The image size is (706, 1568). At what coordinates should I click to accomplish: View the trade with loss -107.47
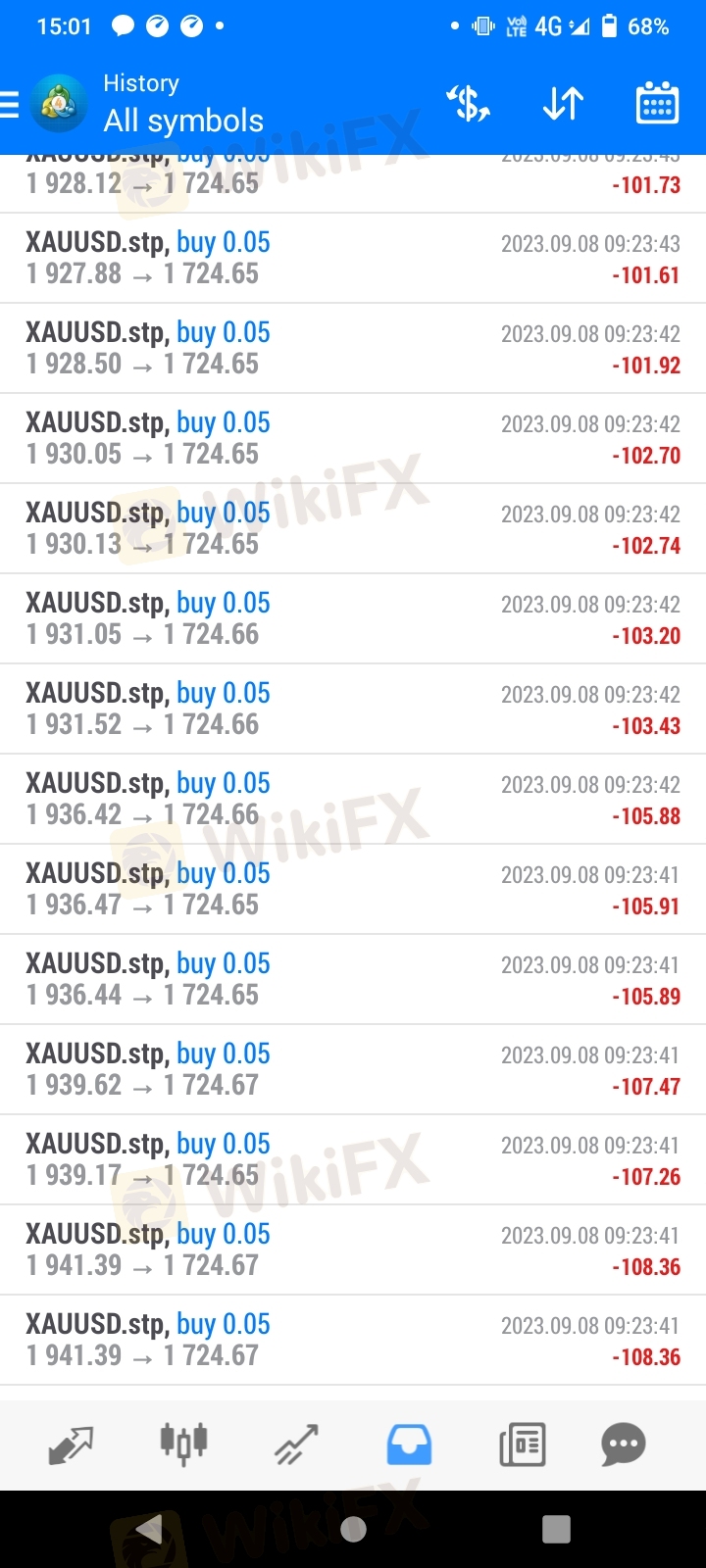(x=353, y=1070)
